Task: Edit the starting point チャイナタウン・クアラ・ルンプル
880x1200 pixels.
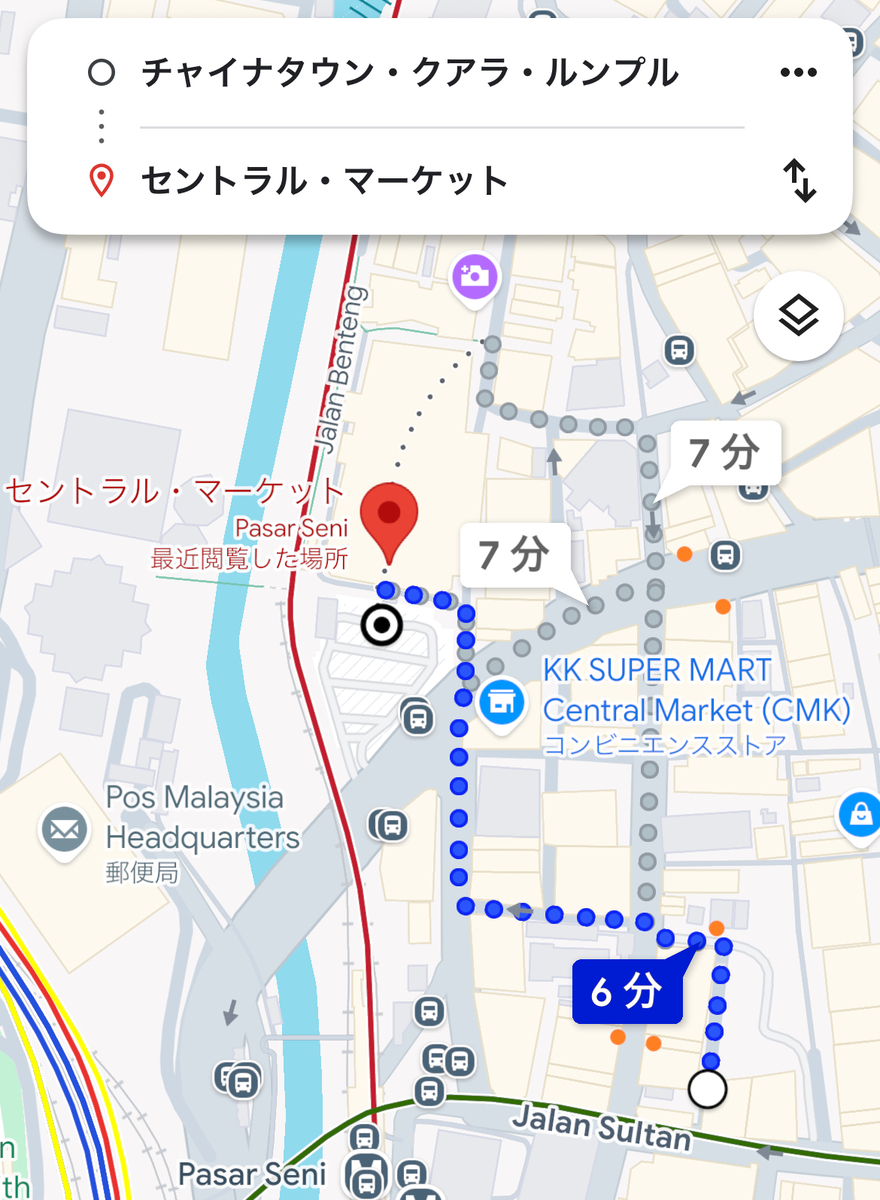Action: tap(410, 73)
